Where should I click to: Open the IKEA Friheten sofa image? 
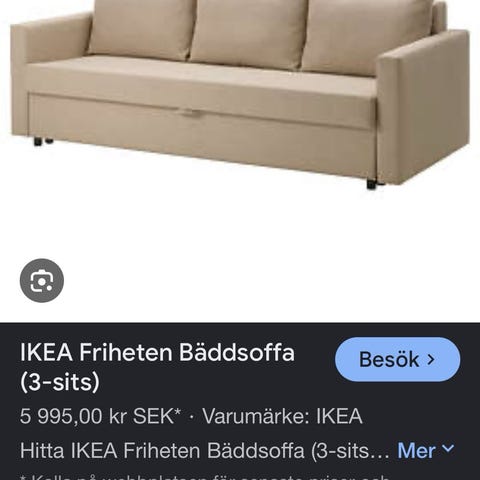pyautogui.click(x=240, y=95)
